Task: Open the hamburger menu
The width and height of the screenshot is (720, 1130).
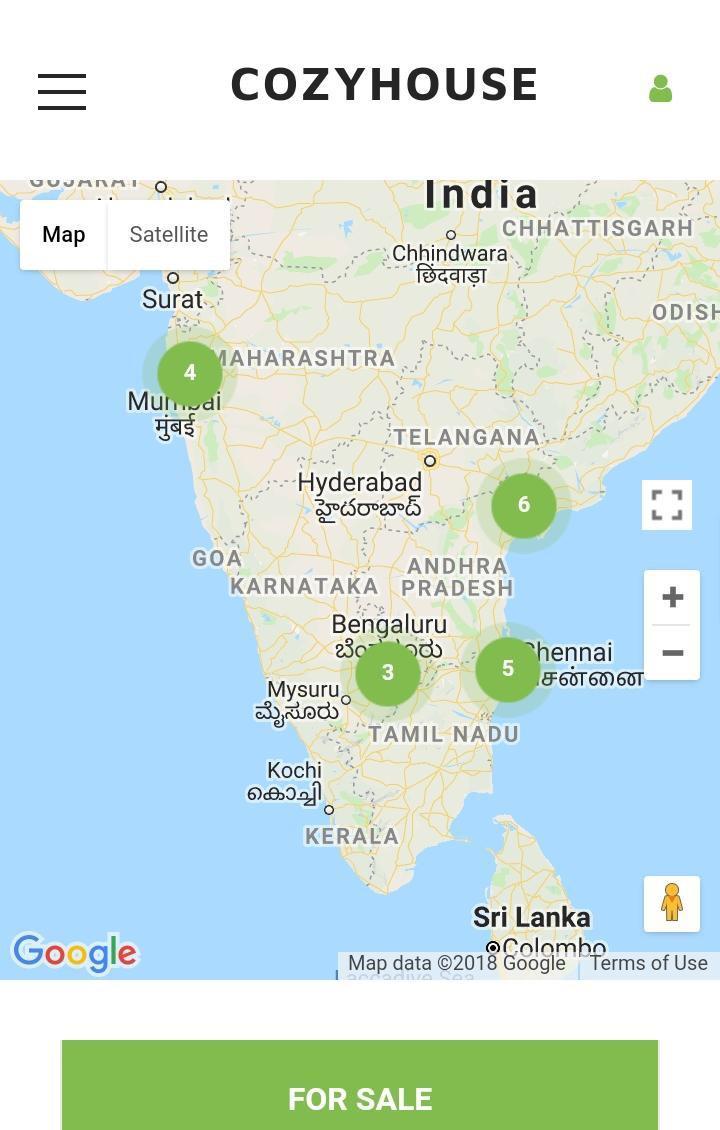Action: (x=62, y=91)
